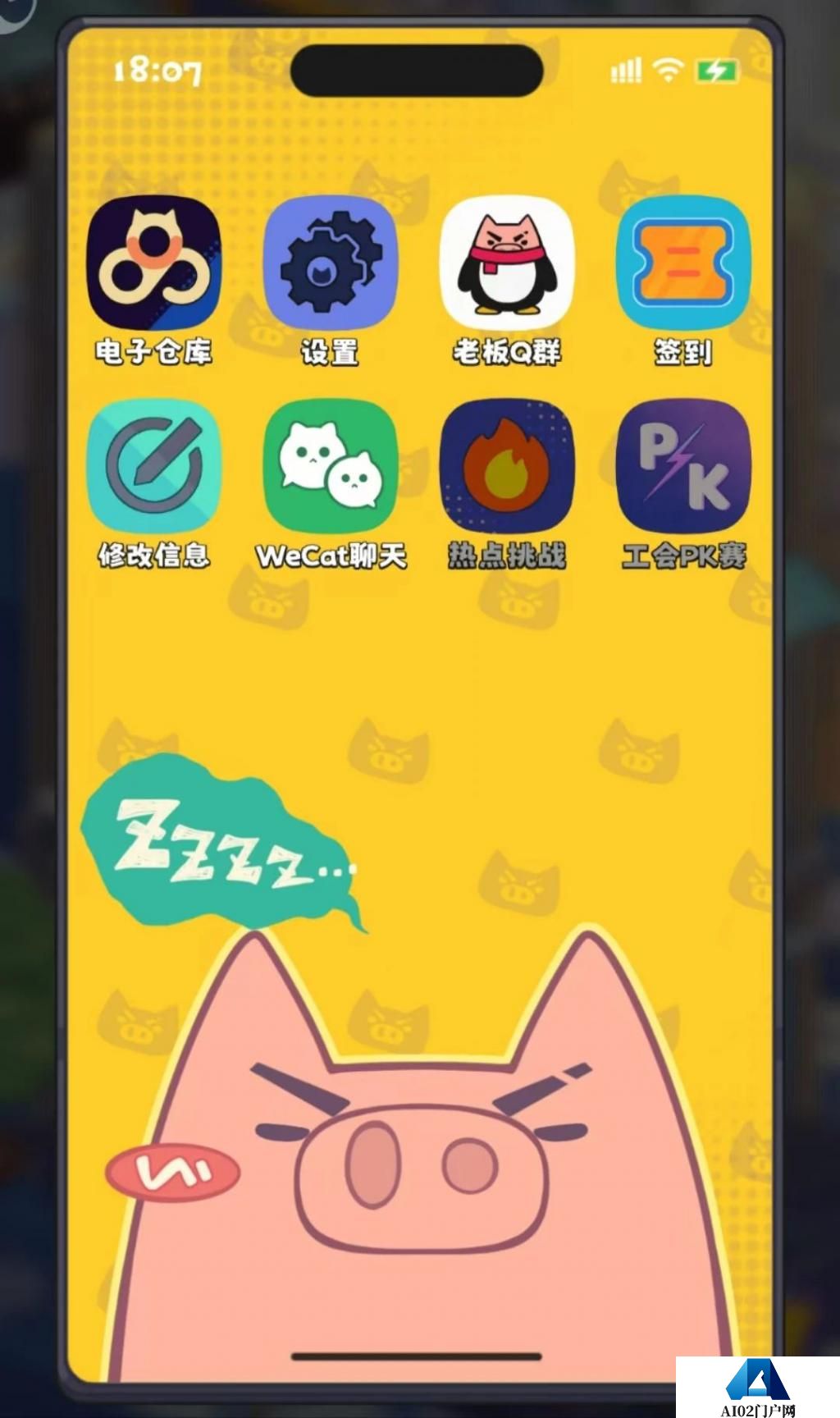Open the 电子仓库 app
Viewport: 840px width, 1418px height.
pyautogui.click(x=153, y=263)
